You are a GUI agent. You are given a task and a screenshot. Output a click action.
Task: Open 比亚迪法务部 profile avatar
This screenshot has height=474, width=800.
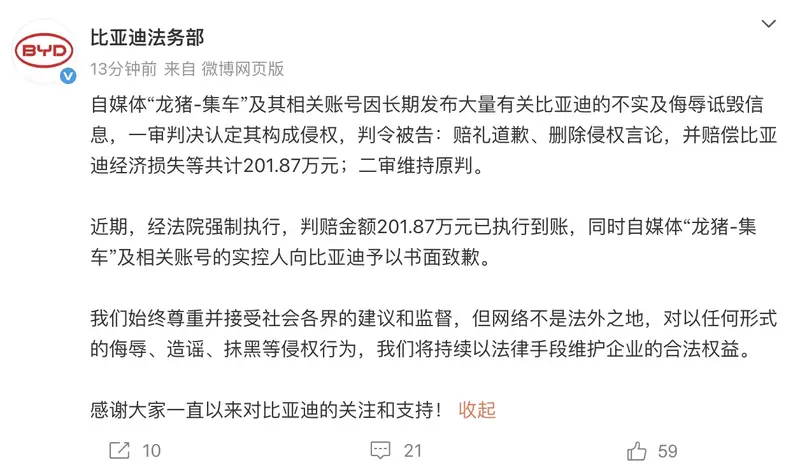click(44, 52)
